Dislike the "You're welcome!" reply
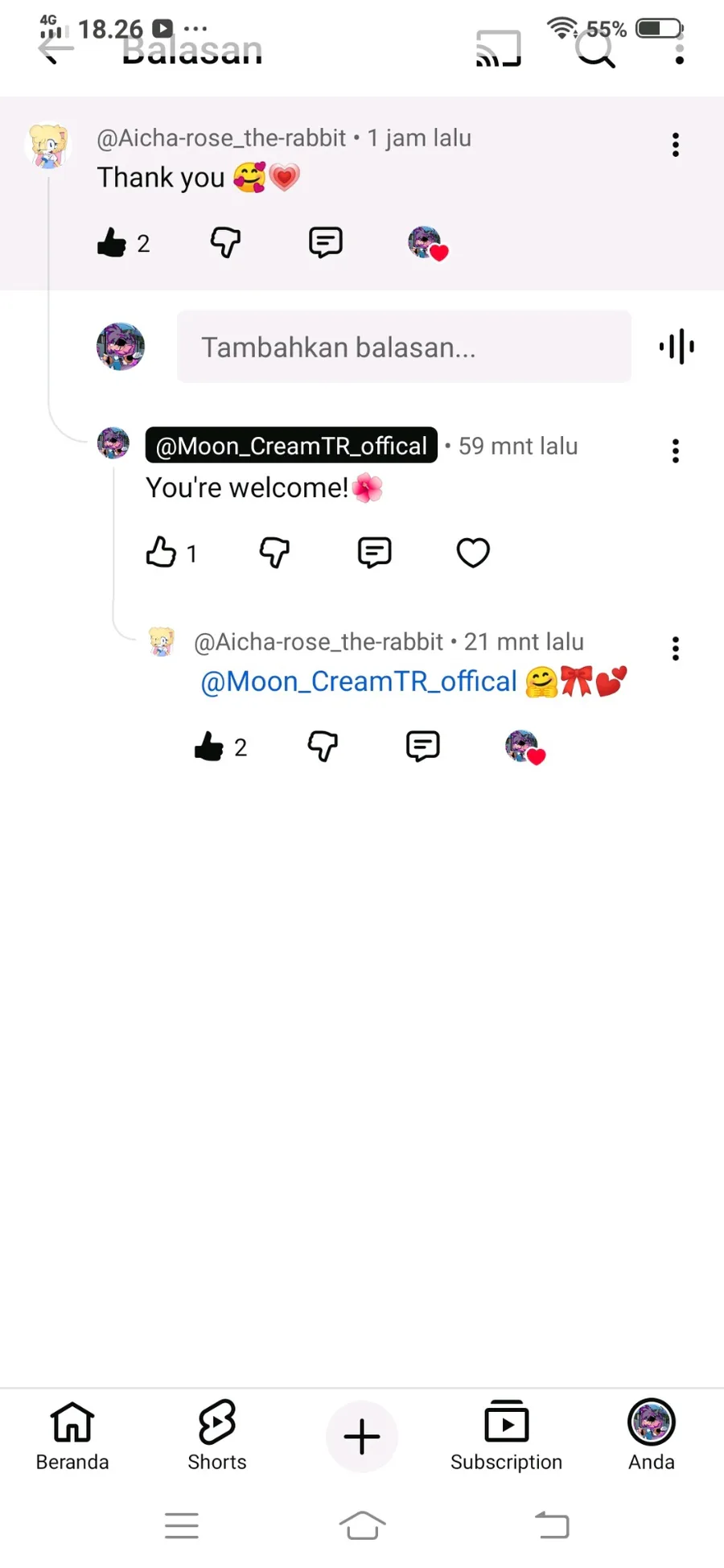This screenshot has width=724, height=1568. click(274, 553)
